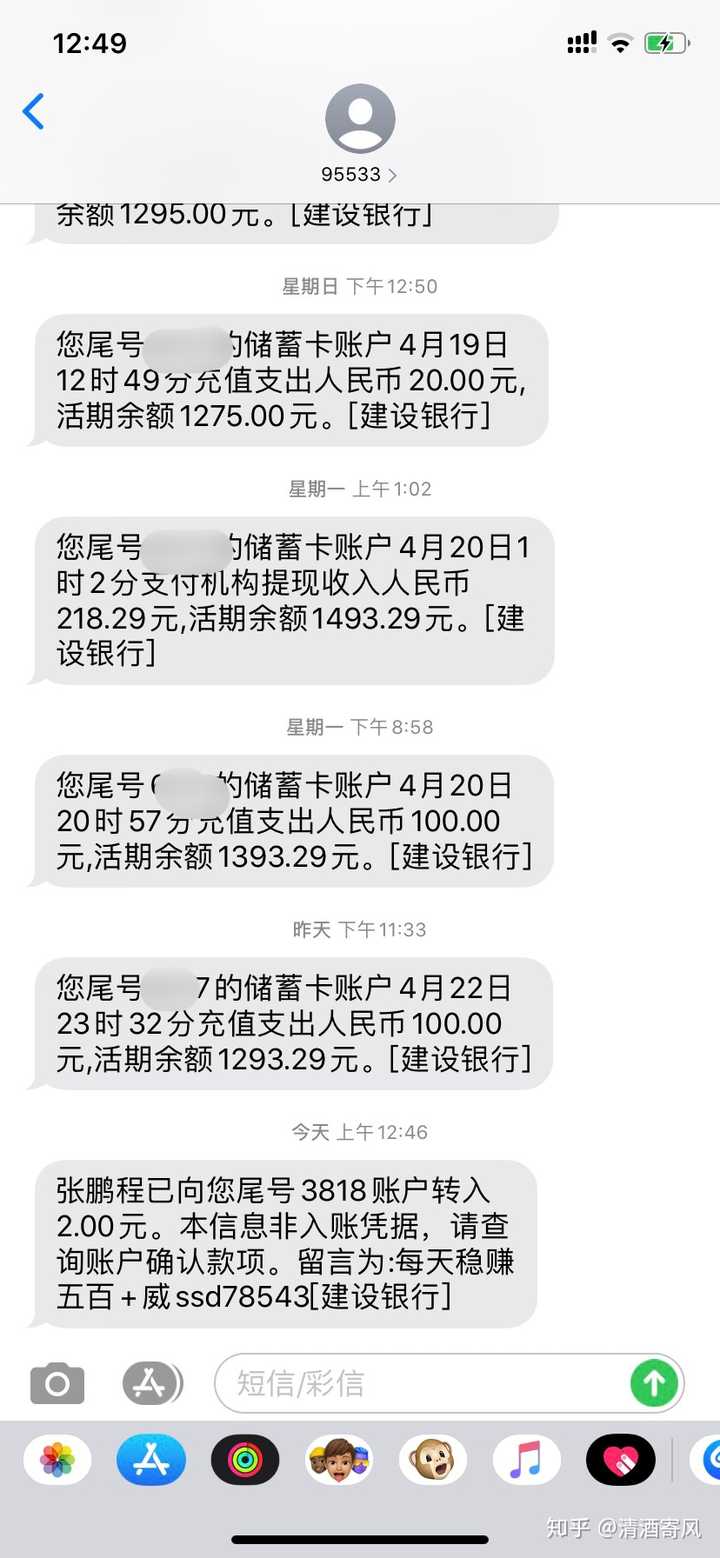Open the iMessage App Store icon

pos(152,1383)
